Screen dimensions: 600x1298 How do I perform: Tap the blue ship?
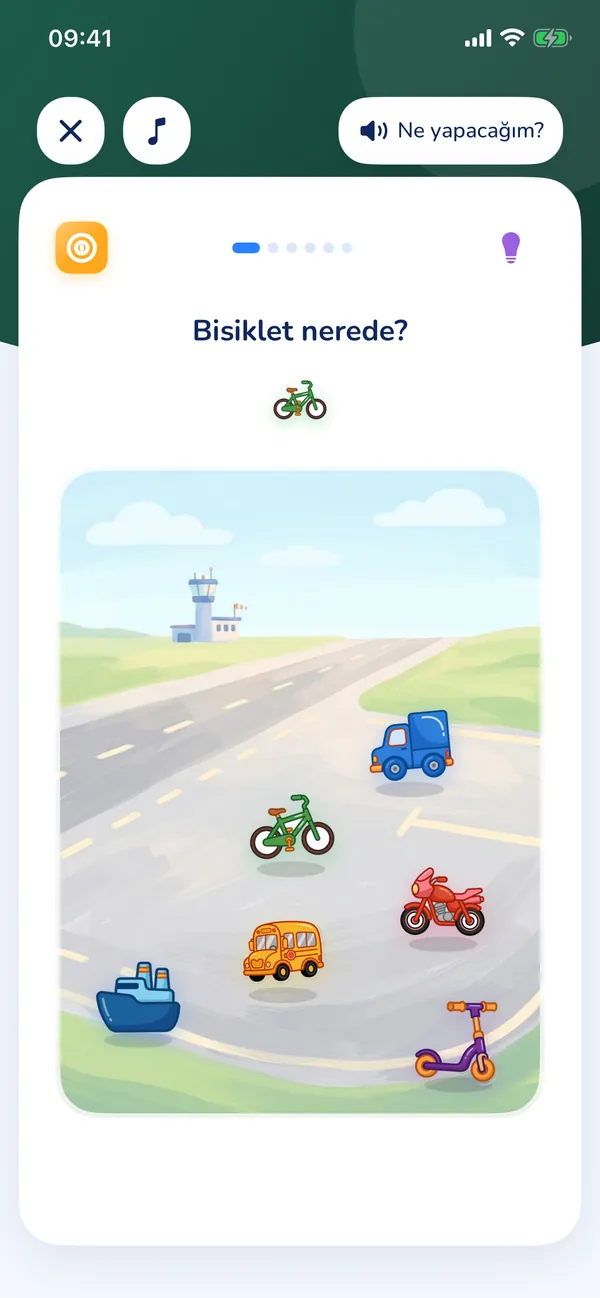pyautogui.click(x=138, y=997)
